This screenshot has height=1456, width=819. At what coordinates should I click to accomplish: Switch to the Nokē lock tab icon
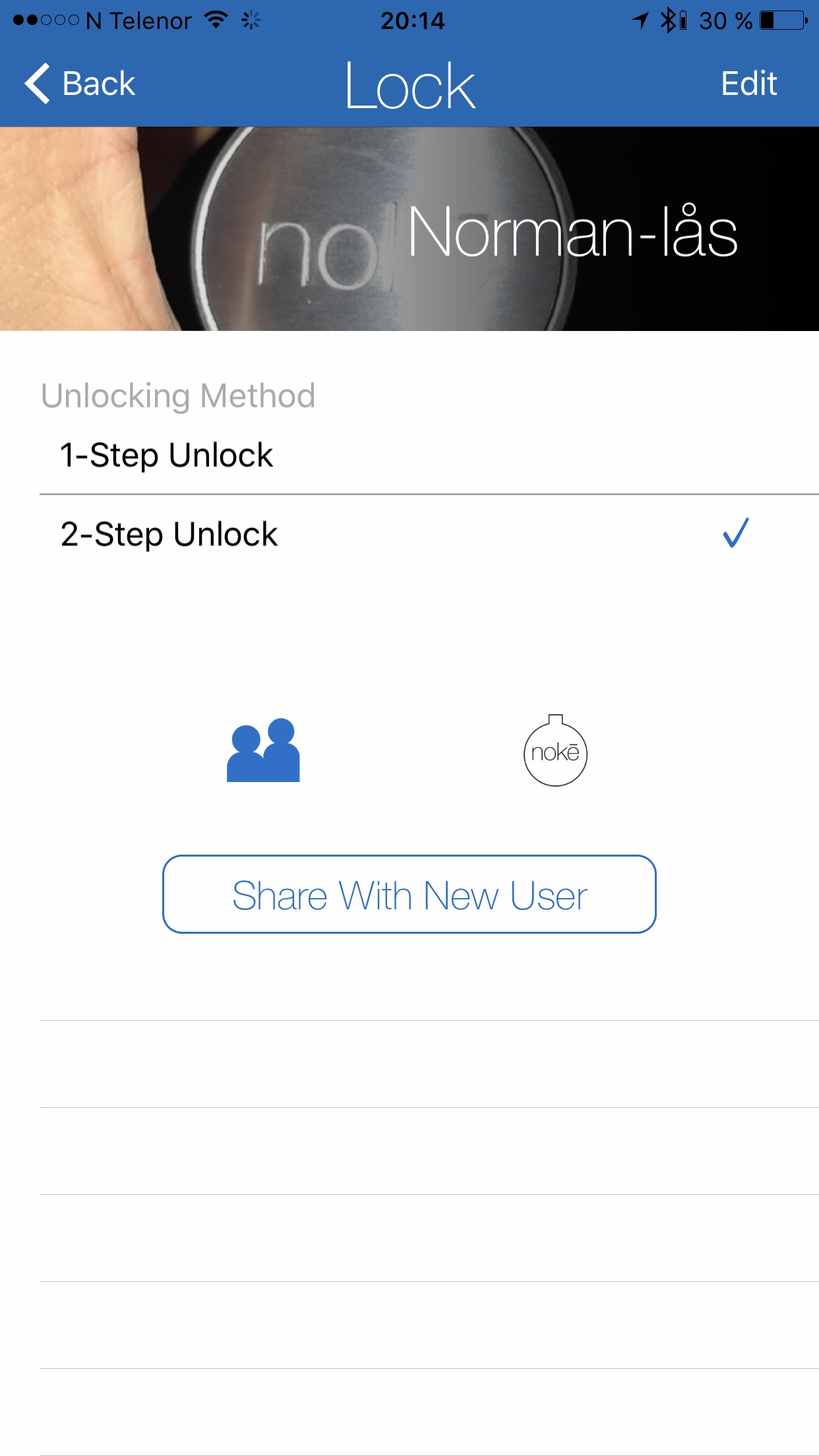(x=555, y=751)
